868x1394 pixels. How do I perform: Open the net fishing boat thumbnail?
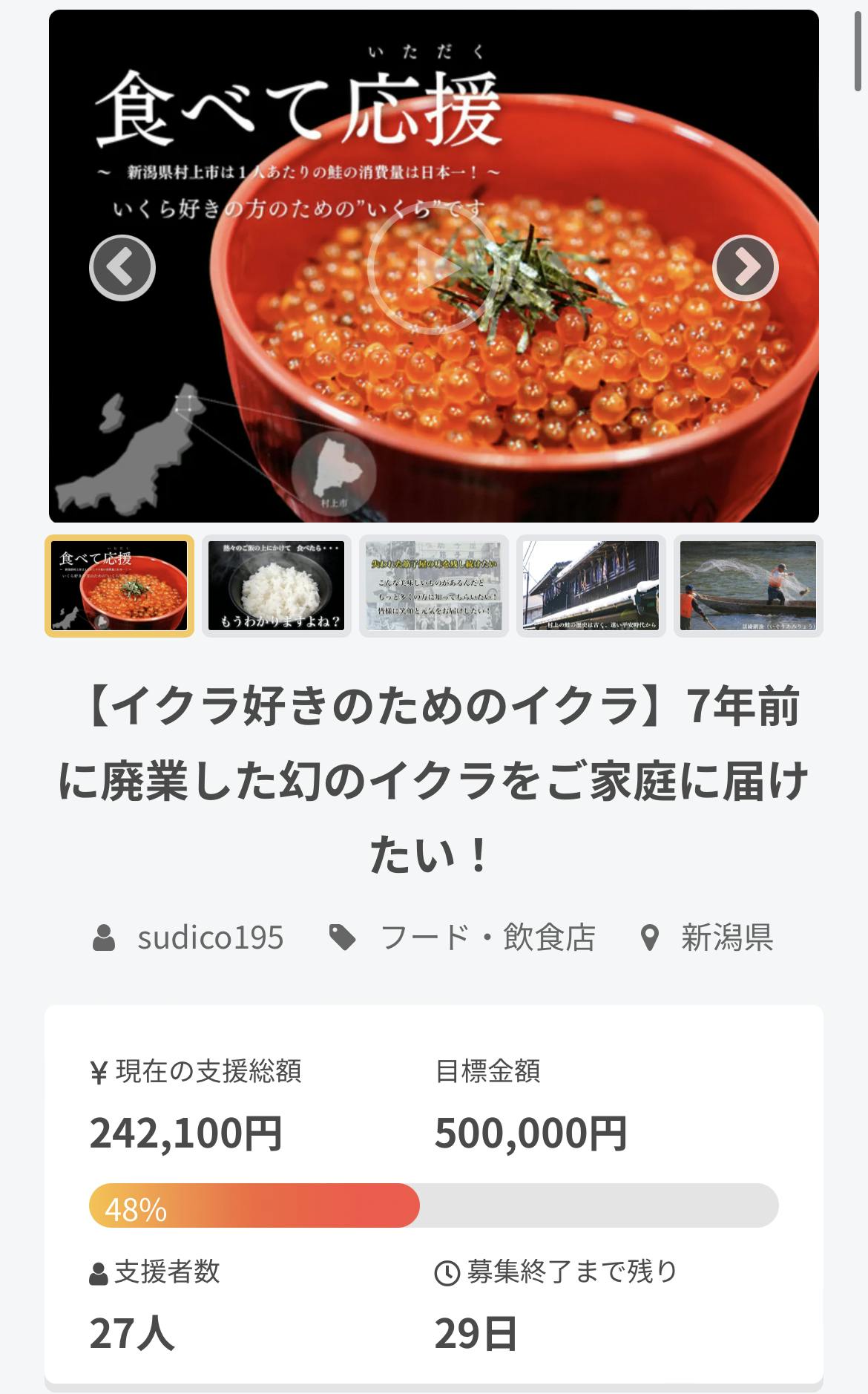click(748, 586)
